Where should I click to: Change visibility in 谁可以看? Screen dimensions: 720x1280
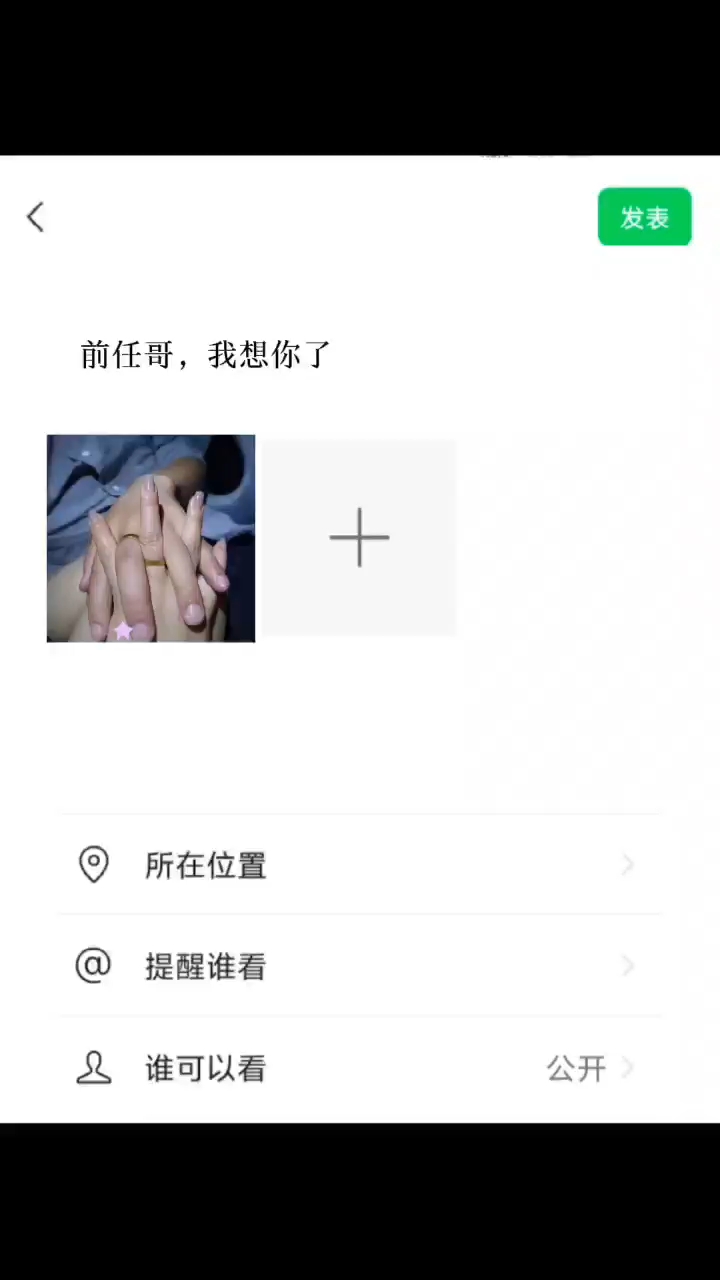coord(358,1068)
